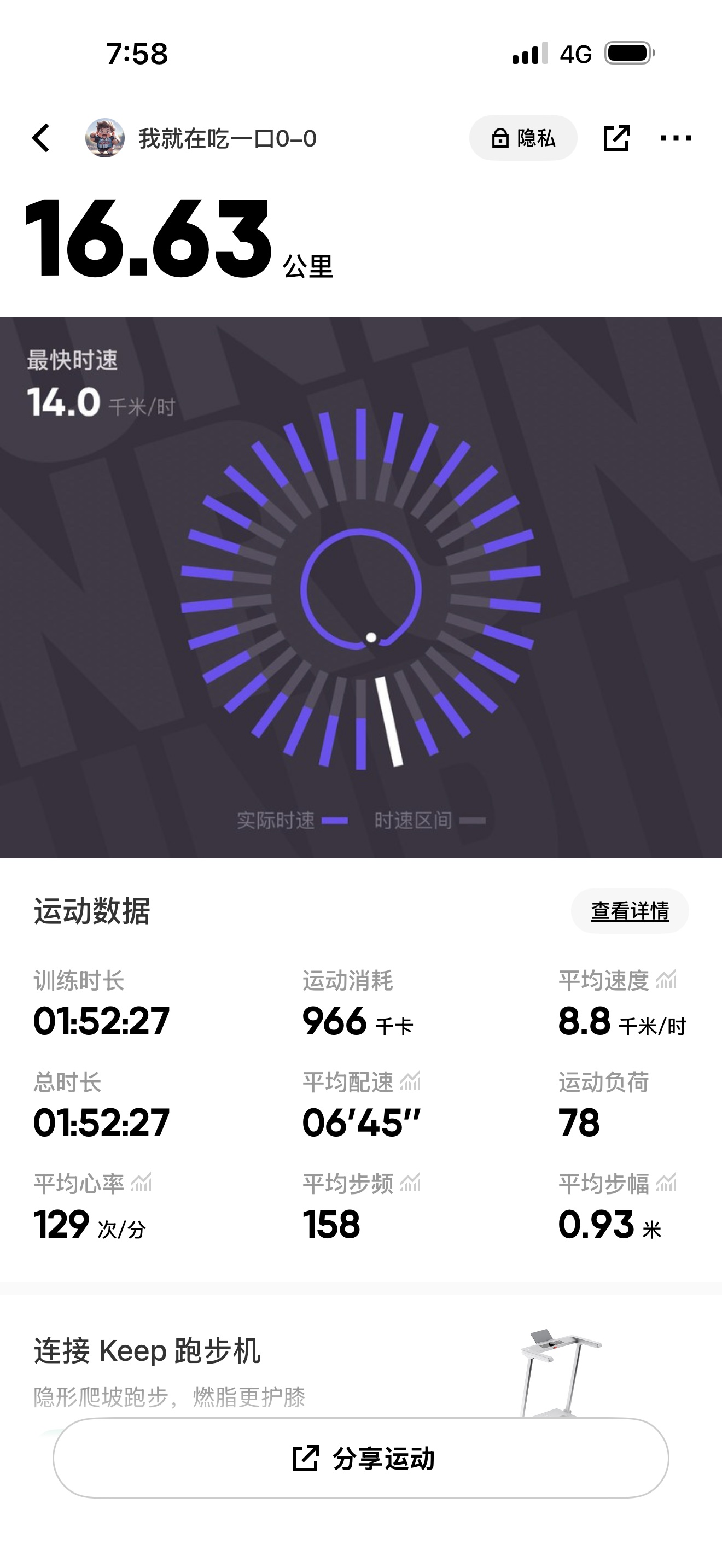This screenshot has width=722, height=1568.
Task: Open 查看详情 for workout data
Action: click(630, 911)
